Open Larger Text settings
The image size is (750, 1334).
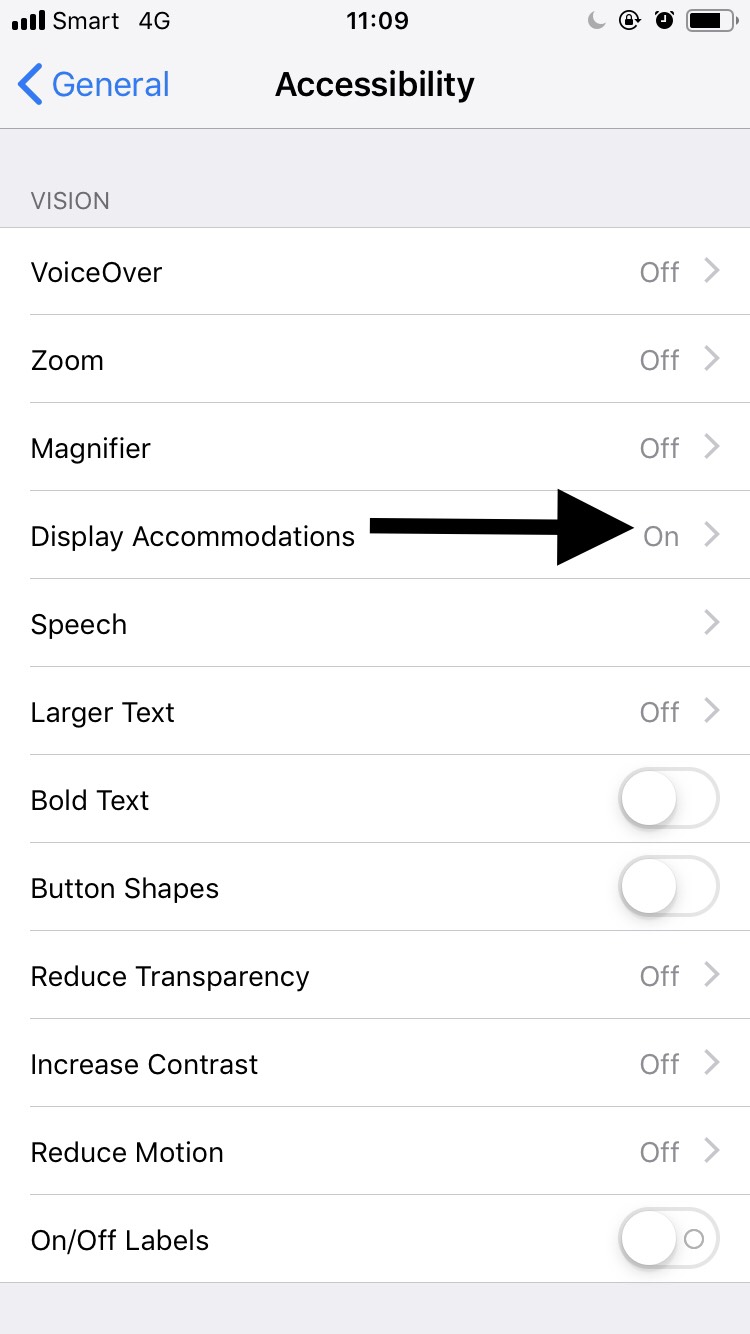(375, 712)
